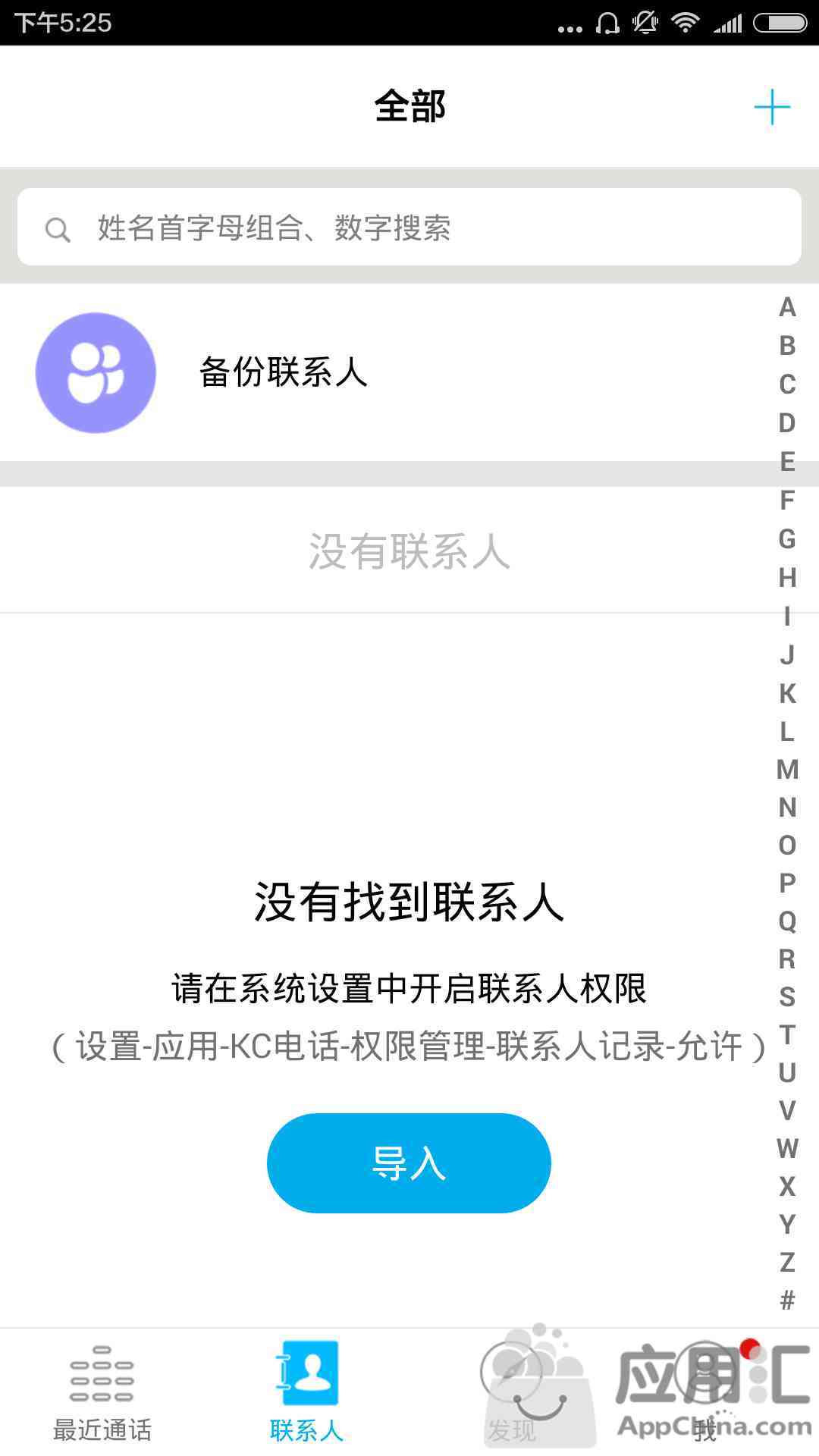Jump to letter M in index
Screen dimensions: 819x1456
[x=787, y=769]
